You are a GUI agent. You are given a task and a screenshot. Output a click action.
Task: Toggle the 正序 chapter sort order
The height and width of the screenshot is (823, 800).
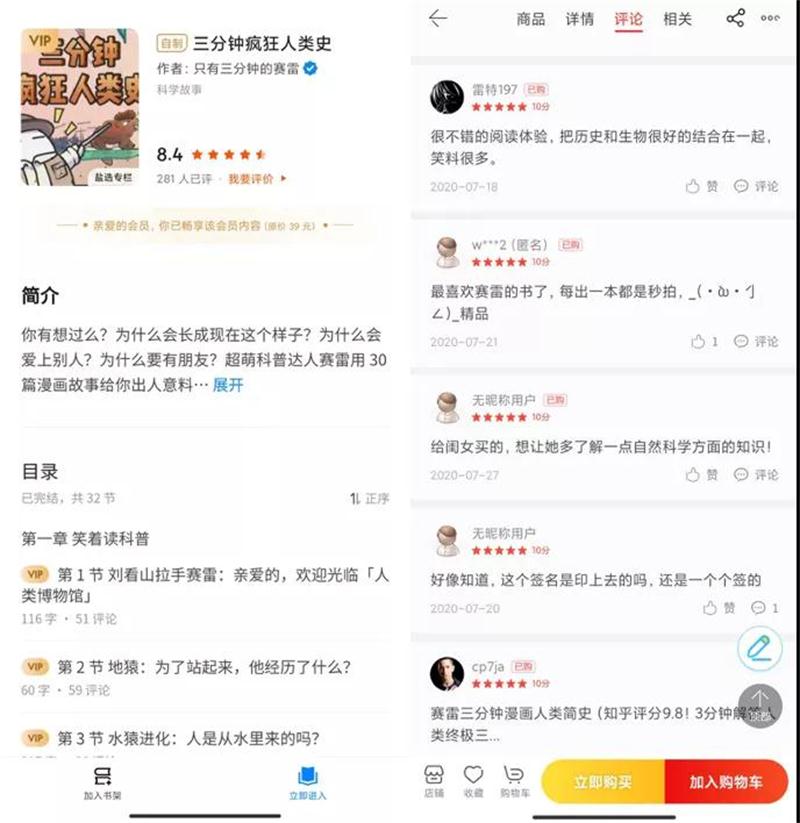tap(369, 498)
